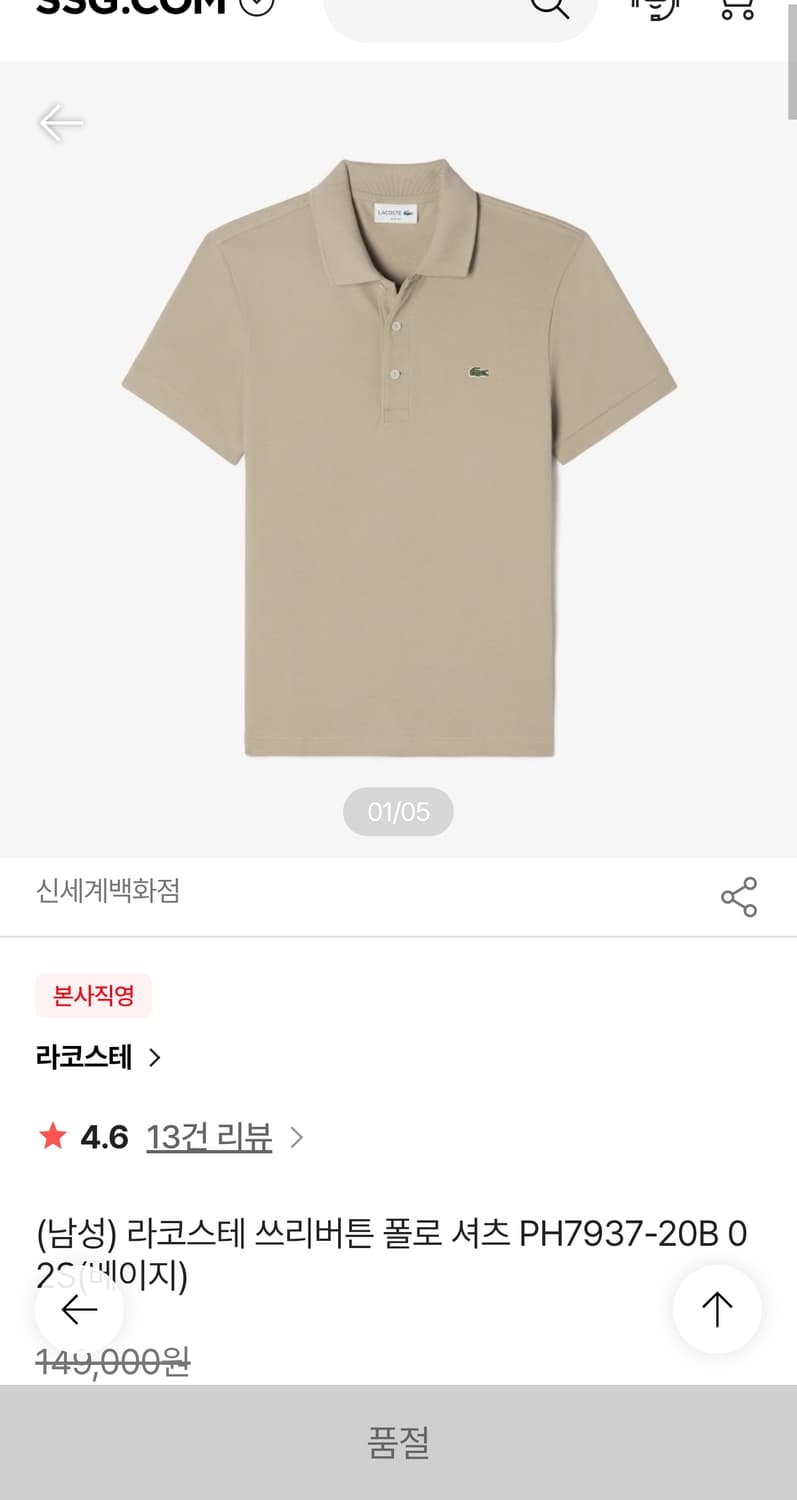Tap the red star rating icon
The height and width of the screenshot is (1500, 797).
point(51,1136)
